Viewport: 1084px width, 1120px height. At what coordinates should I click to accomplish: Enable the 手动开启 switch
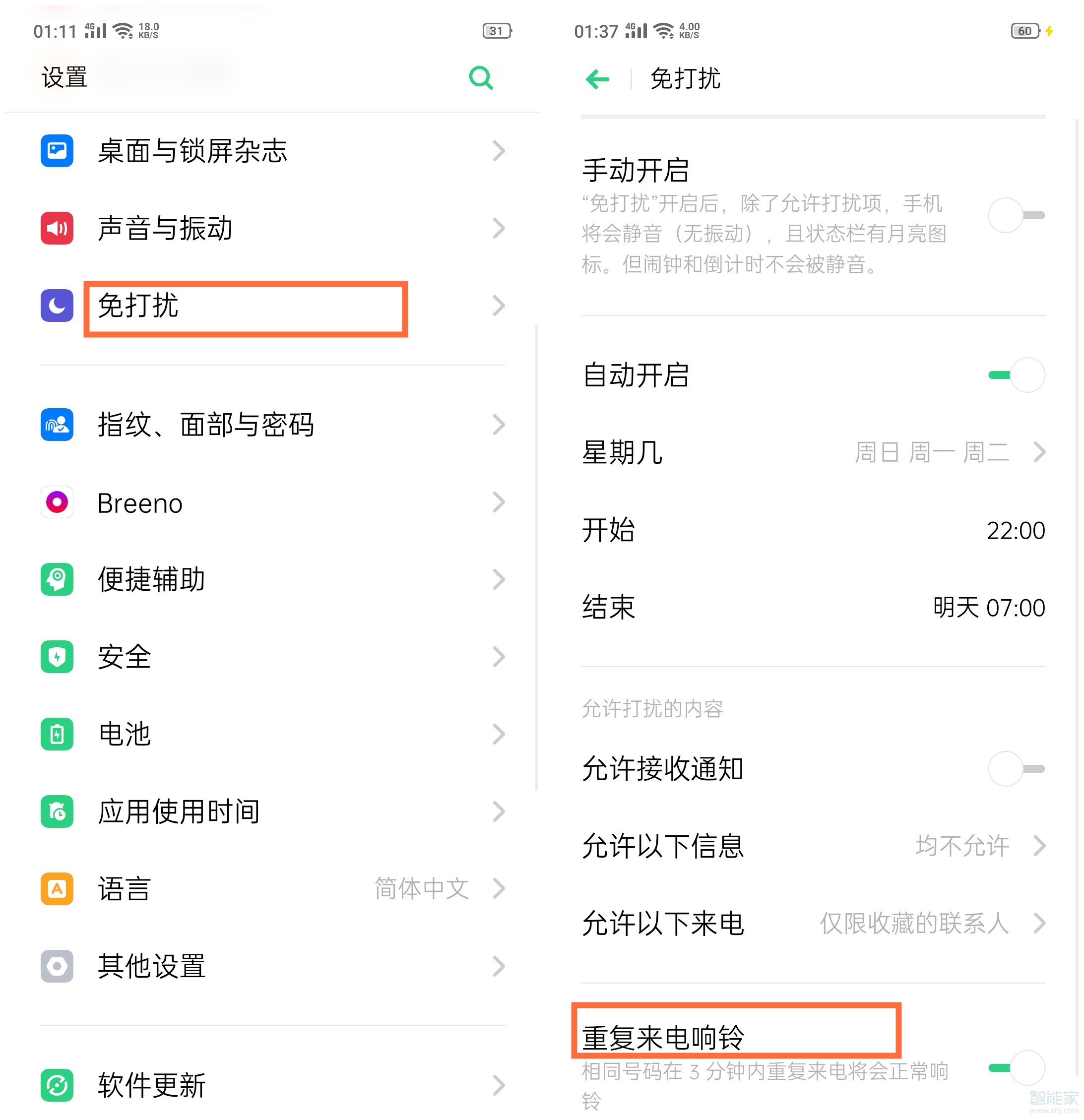click(1016, 215)
